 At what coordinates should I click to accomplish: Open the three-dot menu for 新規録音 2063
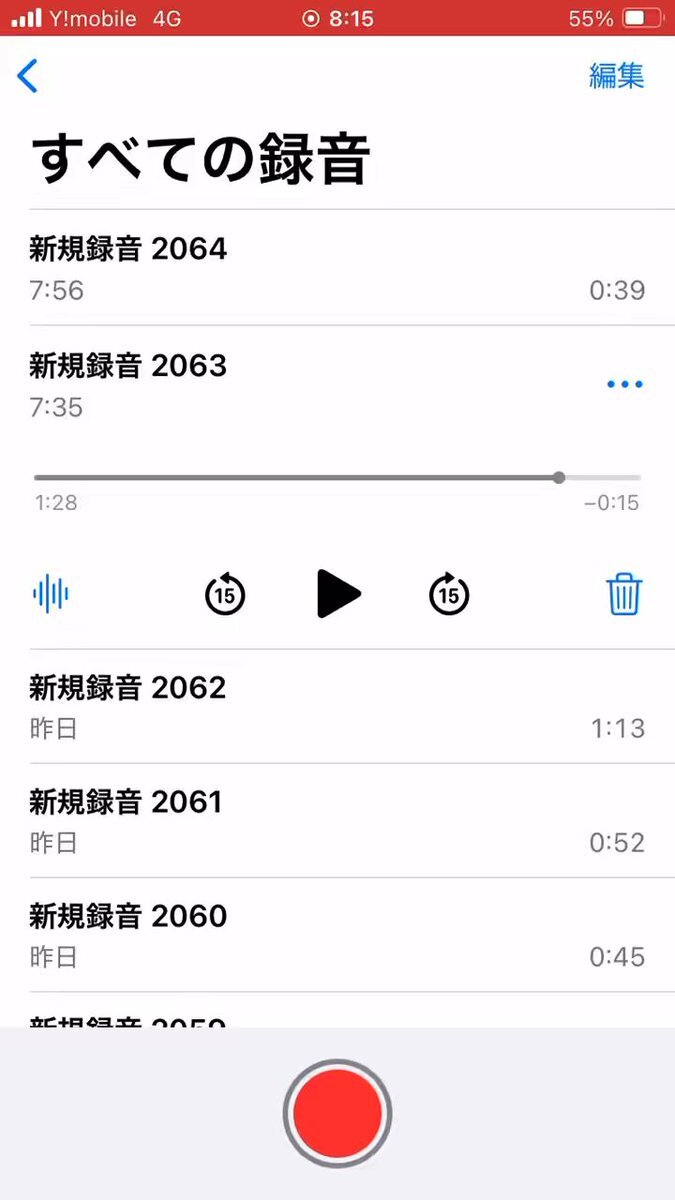624,384
